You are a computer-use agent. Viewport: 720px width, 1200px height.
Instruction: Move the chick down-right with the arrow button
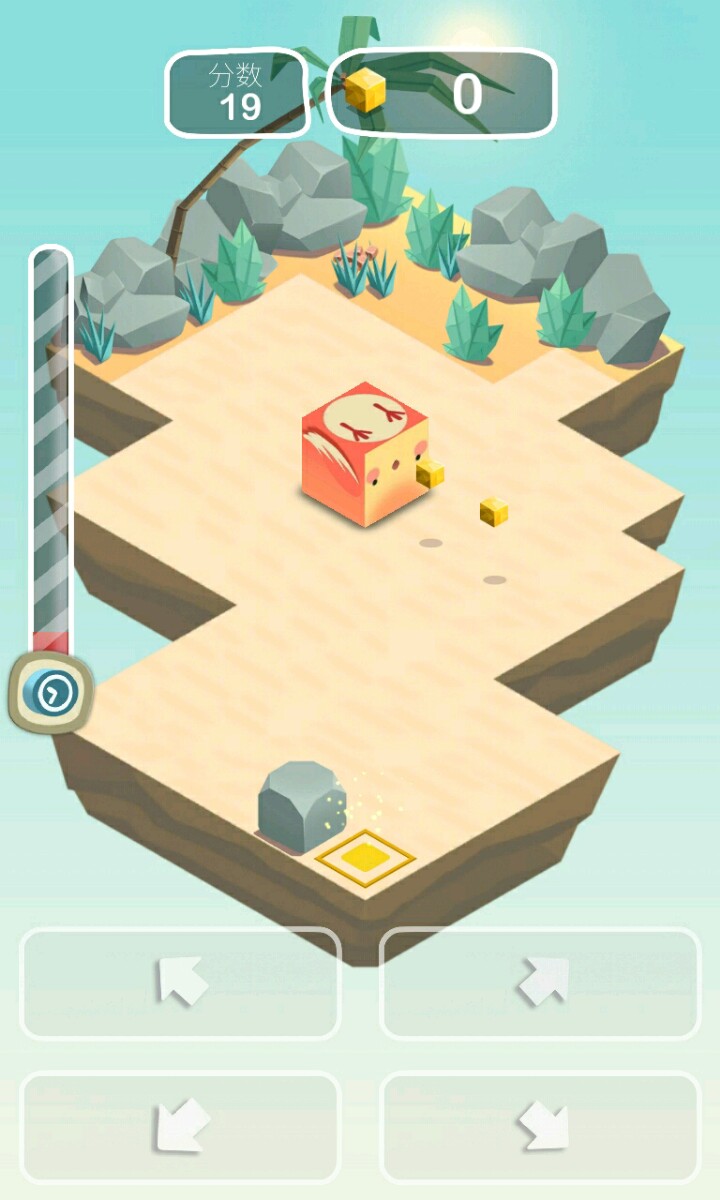point(540,1127)
